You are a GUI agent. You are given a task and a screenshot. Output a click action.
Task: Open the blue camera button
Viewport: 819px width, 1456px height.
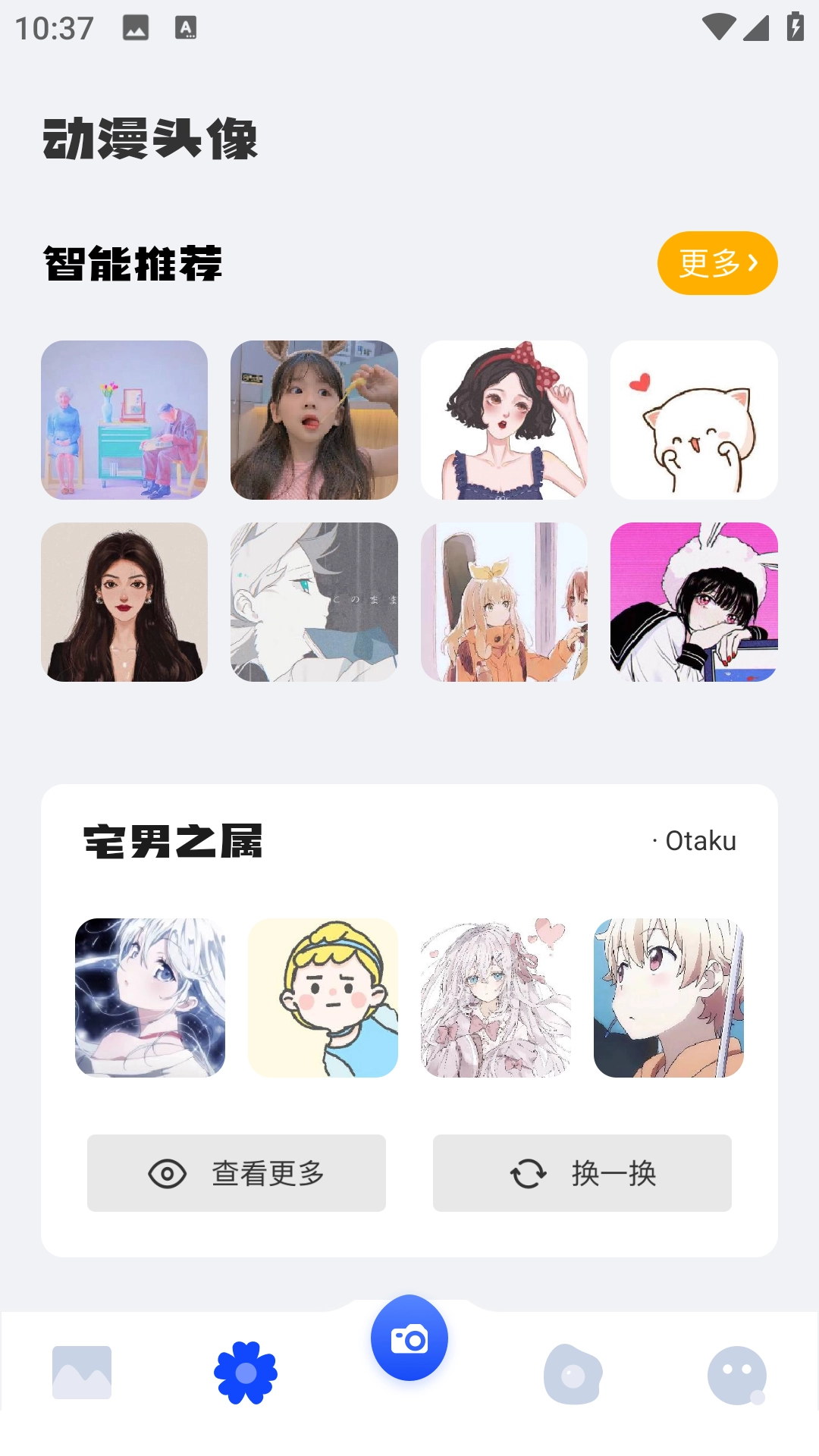(409, 1338)
